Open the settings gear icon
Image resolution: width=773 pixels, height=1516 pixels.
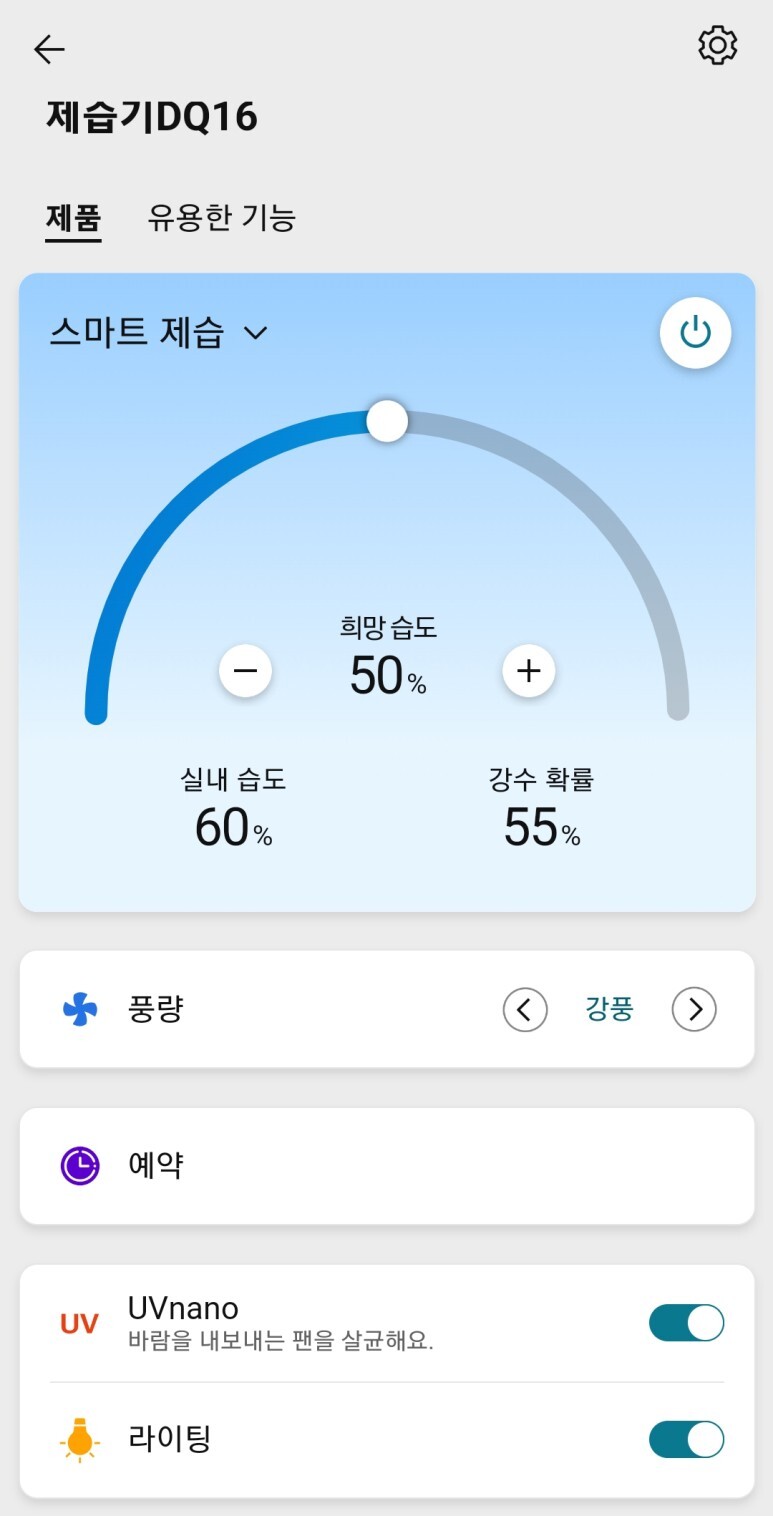(x=717, y=46)
